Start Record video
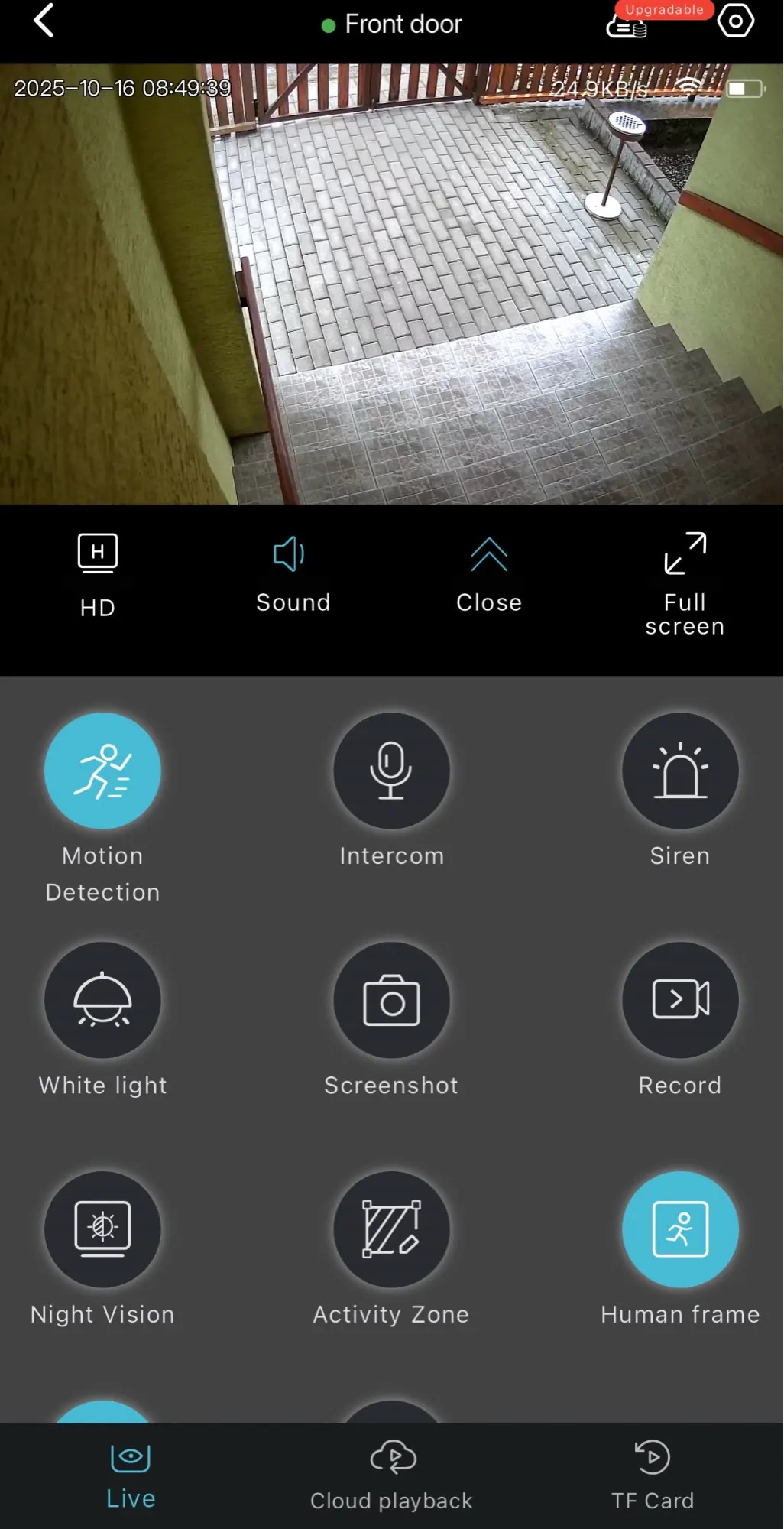This screenshot has height=1529, width=784. (680, 1000)
